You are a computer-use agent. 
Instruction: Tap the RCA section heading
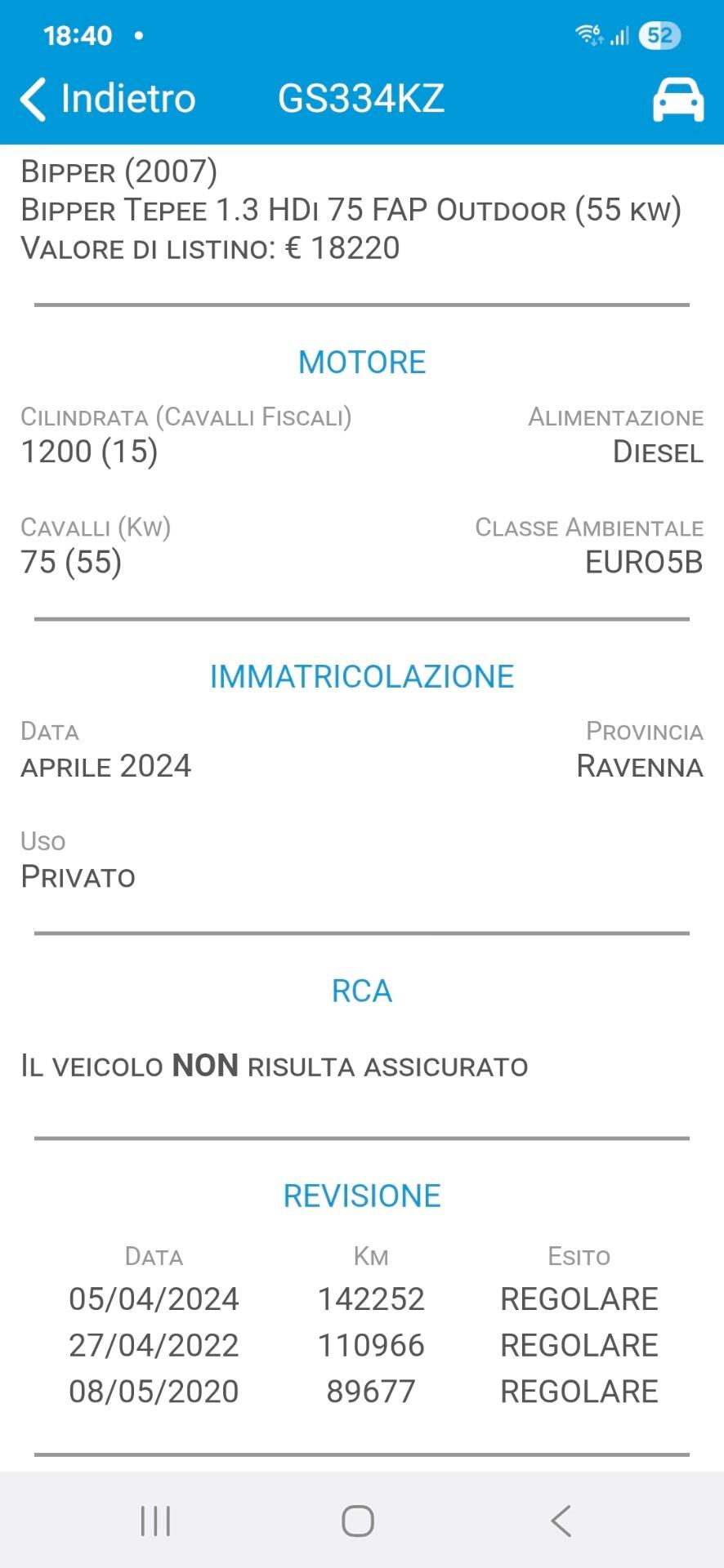click(362, 991)
